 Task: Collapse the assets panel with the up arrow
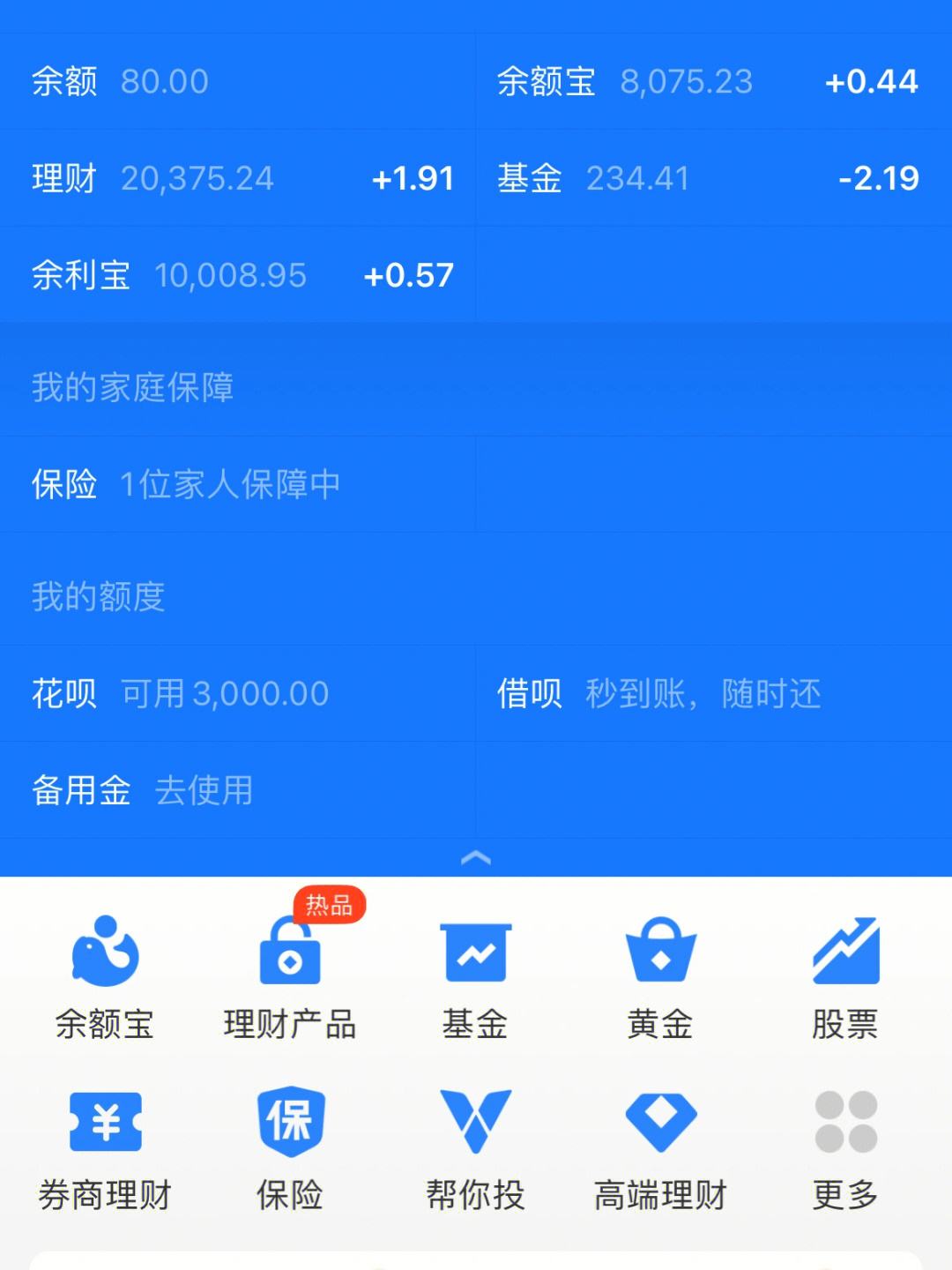click(x=476, y=855)
